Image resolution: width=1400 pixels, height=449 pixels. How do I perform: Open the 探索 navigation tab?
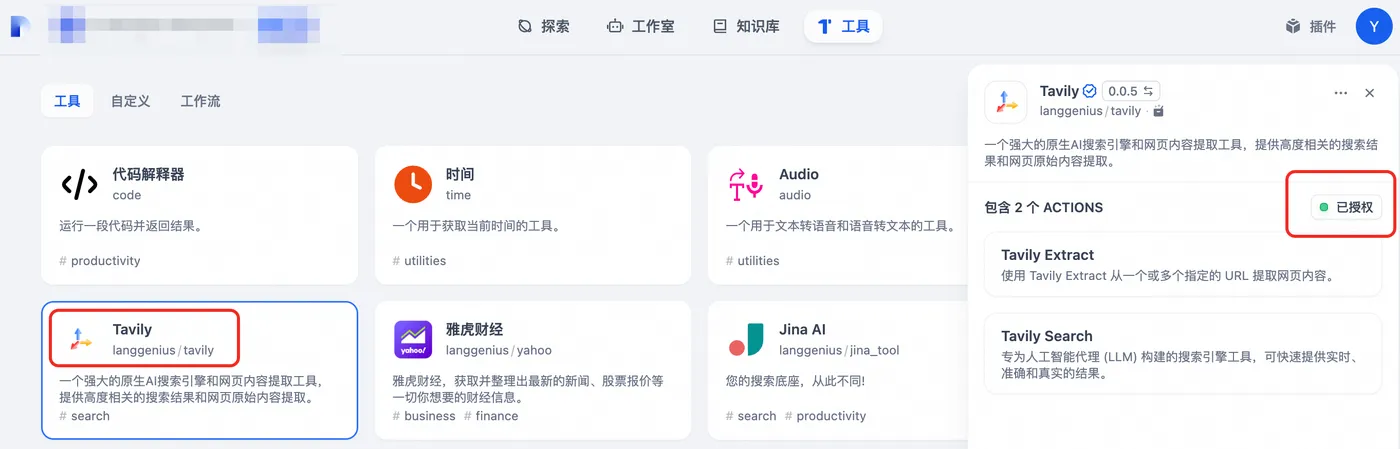pos(544,27)
